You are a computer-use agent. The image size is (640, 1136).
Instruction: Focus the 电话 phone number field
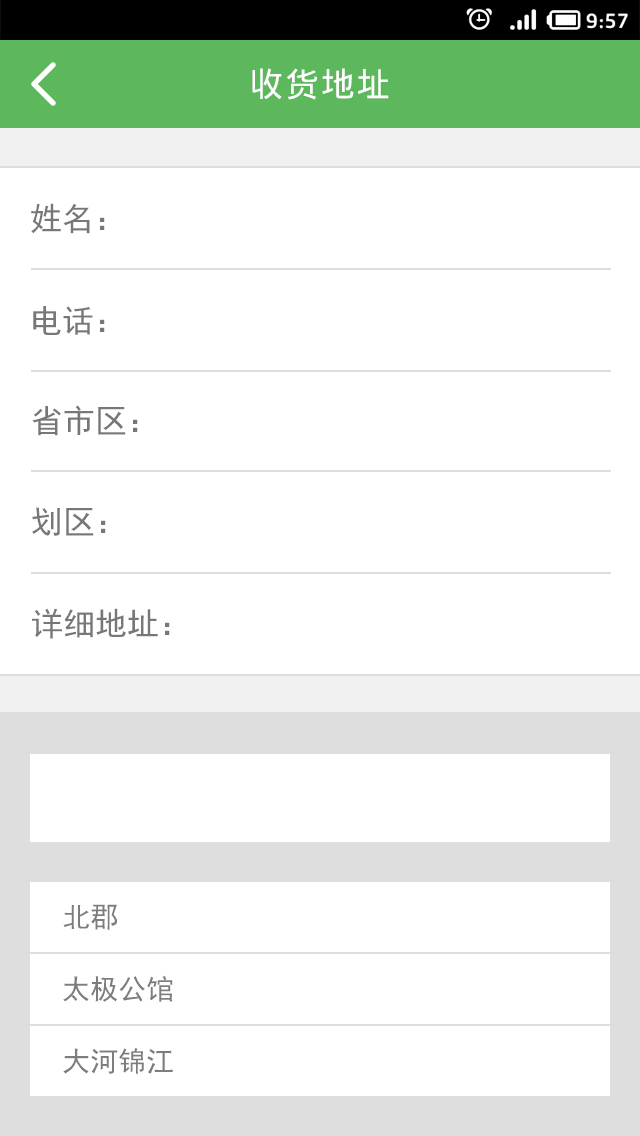click(x=360, y=321)
